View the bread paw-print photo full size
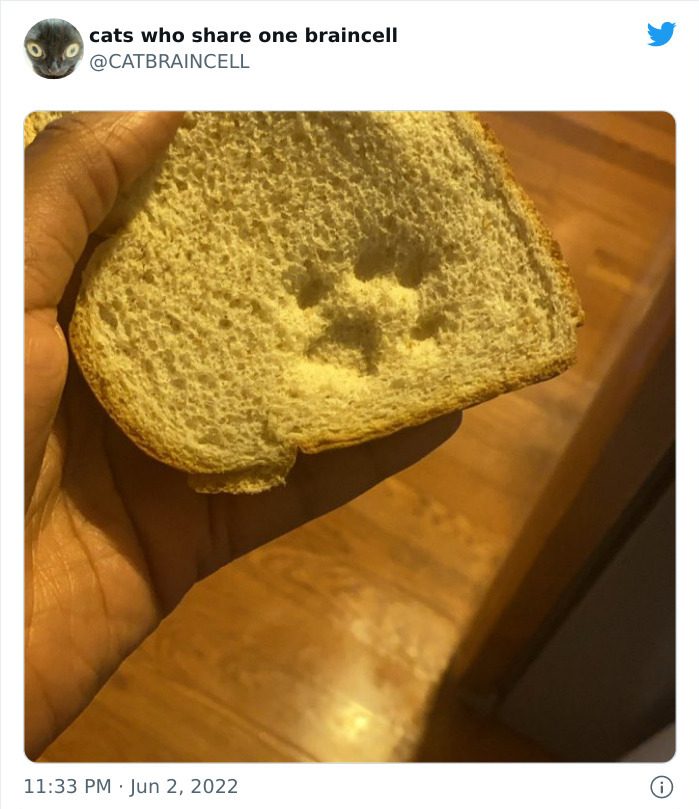The image size is (699, 809). point(350,436)
